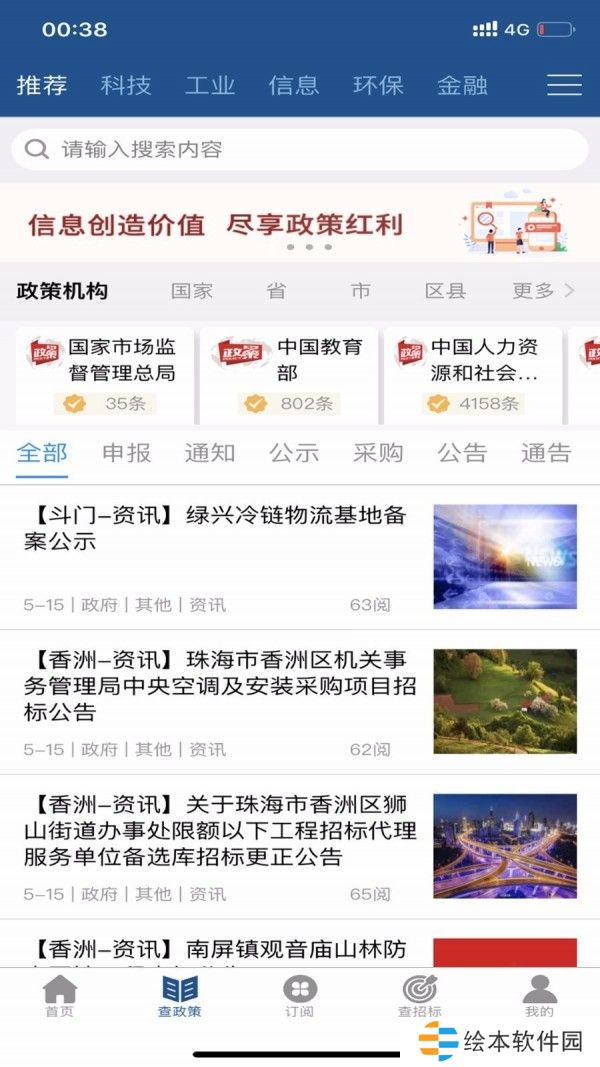Show the 公告 filter tab
Screen dimensions: 600x1067
point(462,453)
